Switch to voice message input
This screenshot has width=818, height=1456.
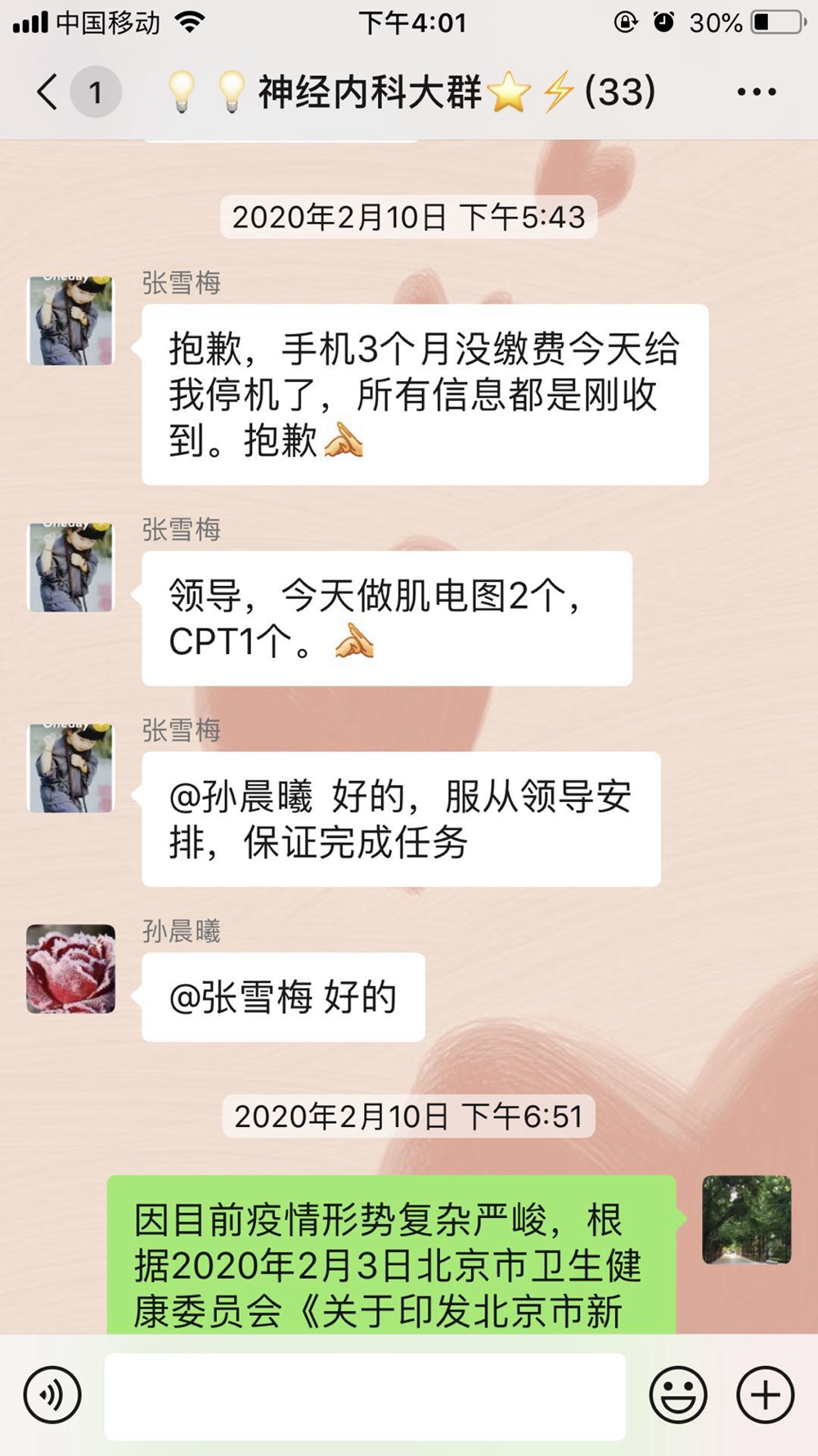pos(53,1395)
